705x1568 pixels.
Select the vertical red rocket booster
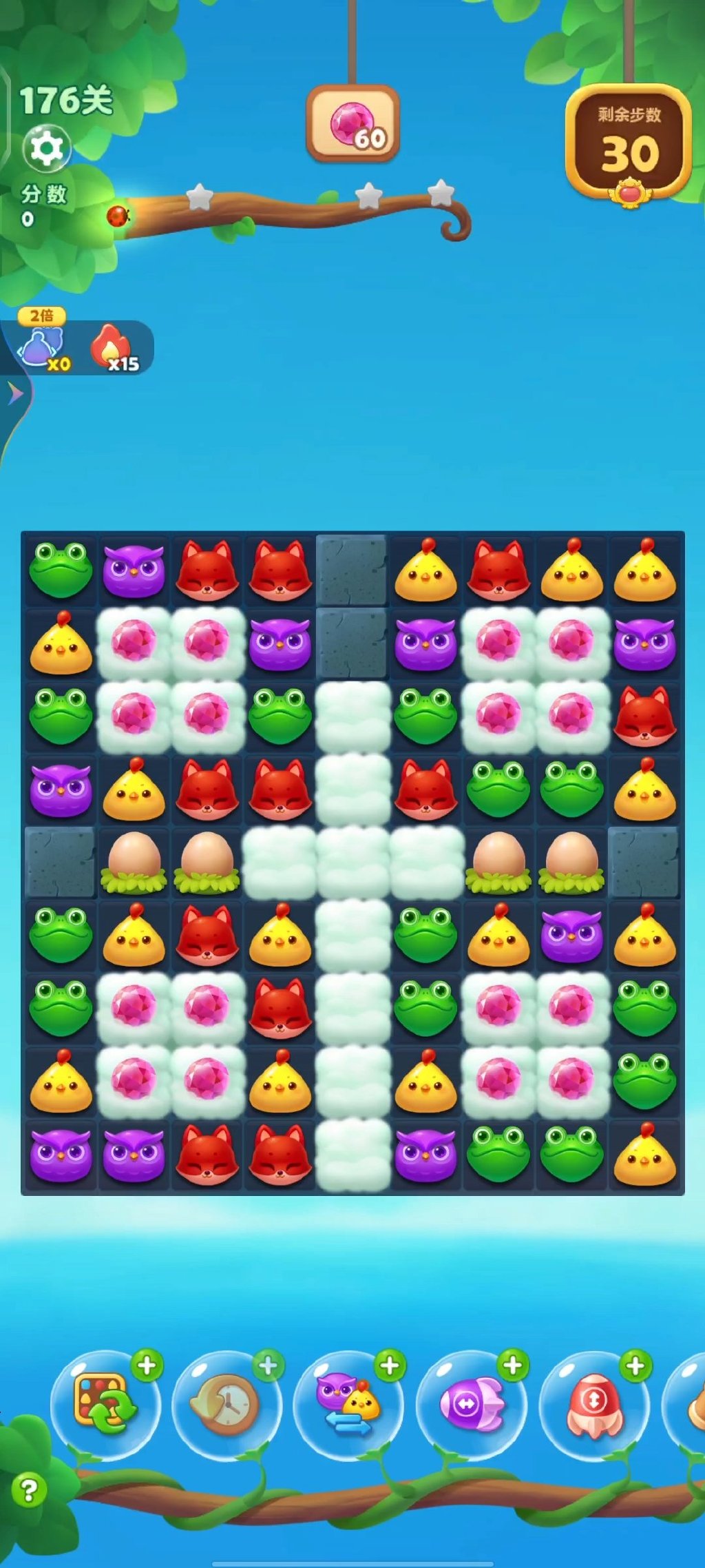[x=593, y=1404]
